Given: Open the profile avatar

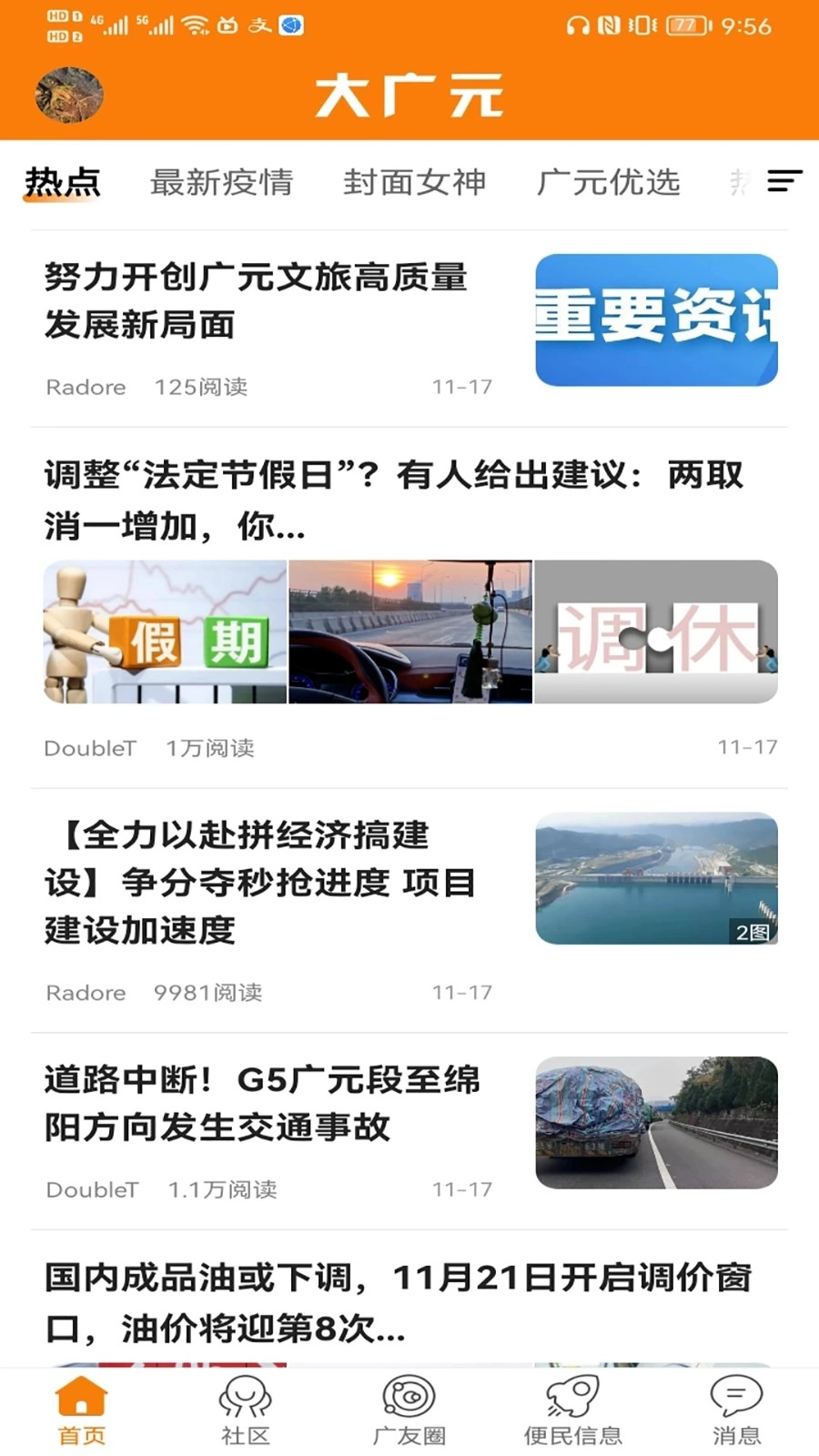Looking at the screenshot, I should pos(69,95).
